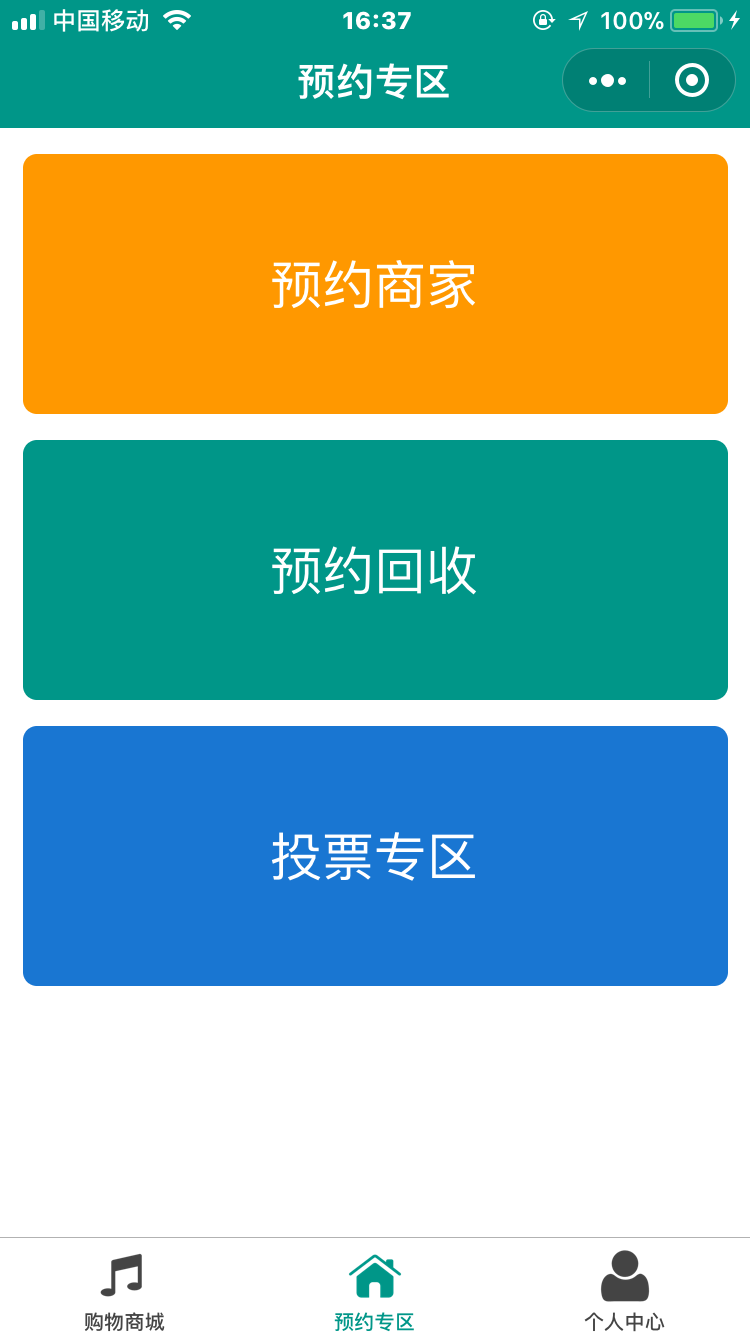Viewport: 750px width, 1334px height.
Task: Open the mini program more options menu
Action: [607, 81]
